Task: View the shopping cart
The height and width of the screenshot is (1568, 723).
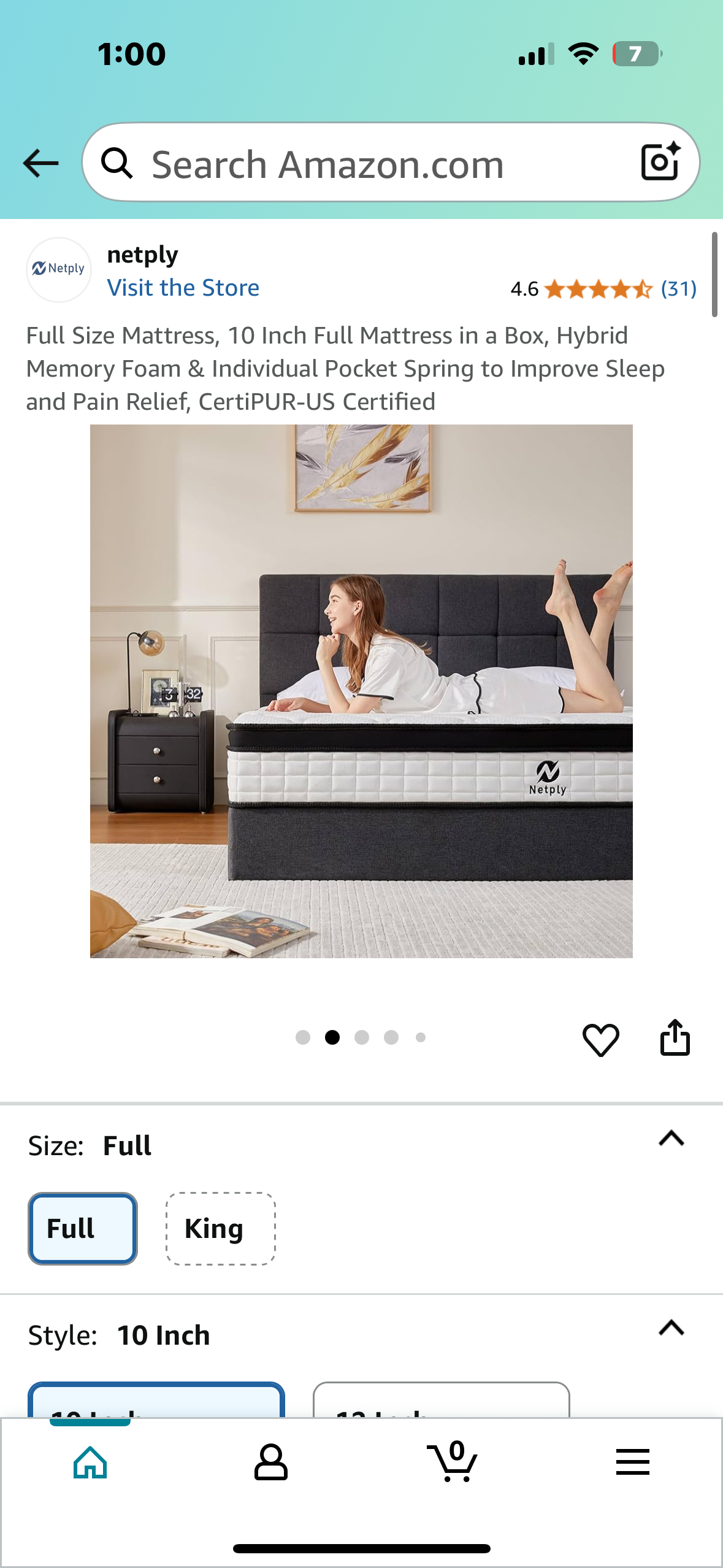Action: click(x=453, y=1462)
